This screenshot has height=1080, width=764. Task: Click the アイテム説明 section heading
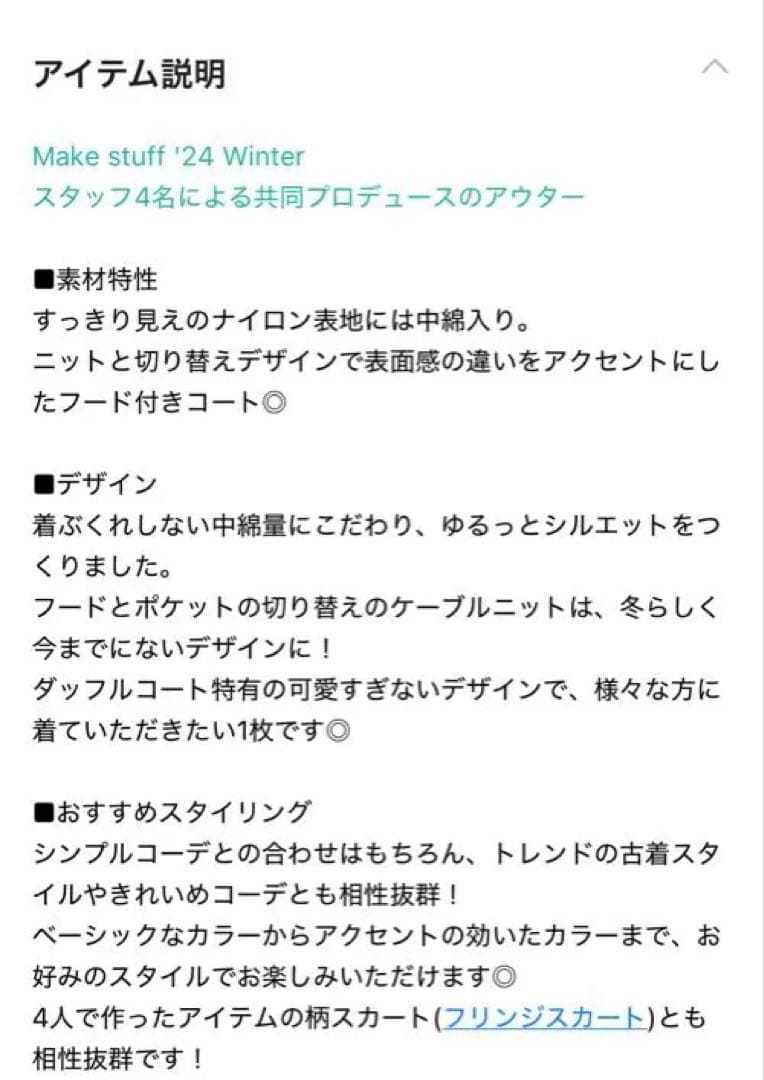pyautogui.click(x=133, y=70)
